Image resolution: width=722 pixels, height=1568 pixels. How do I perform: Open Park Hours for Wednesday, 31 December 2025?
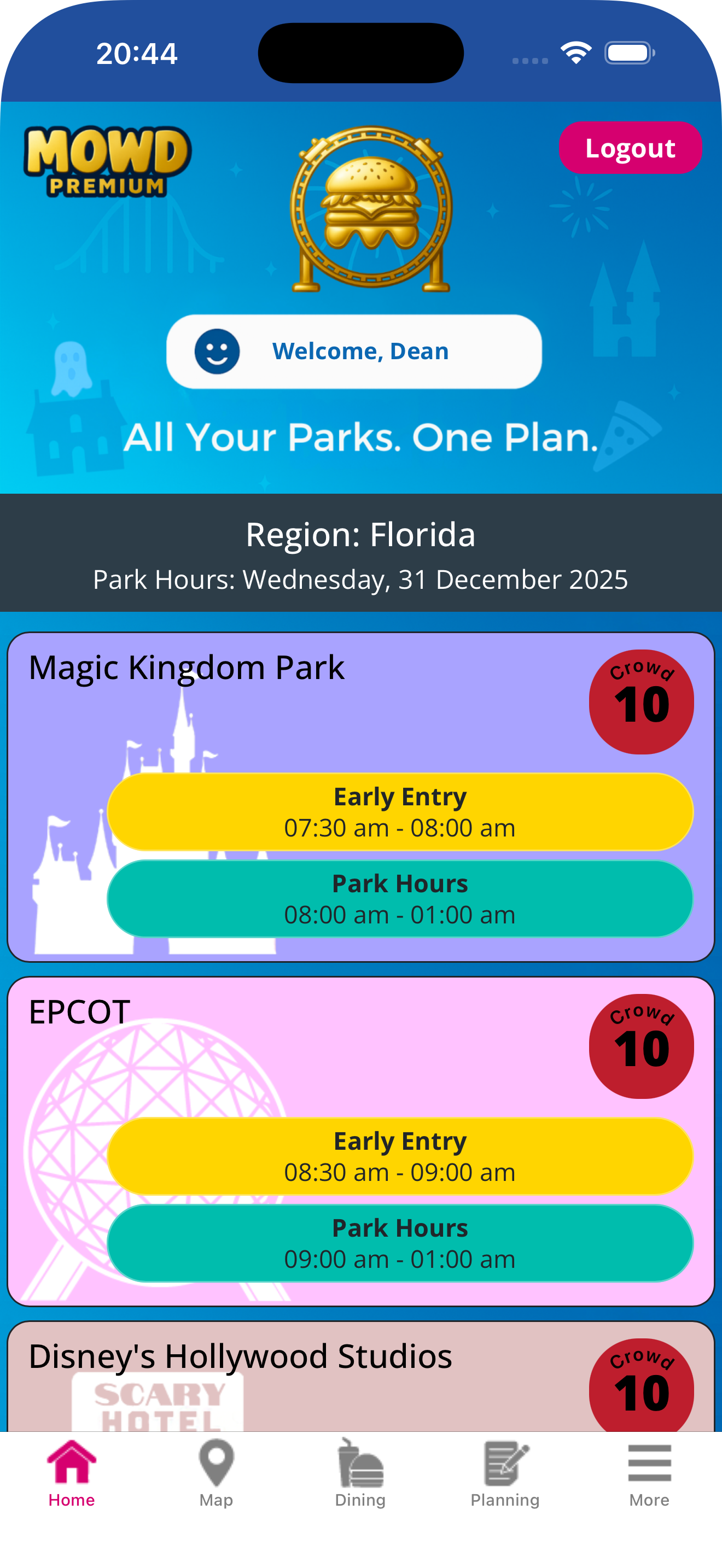[360, 580]
